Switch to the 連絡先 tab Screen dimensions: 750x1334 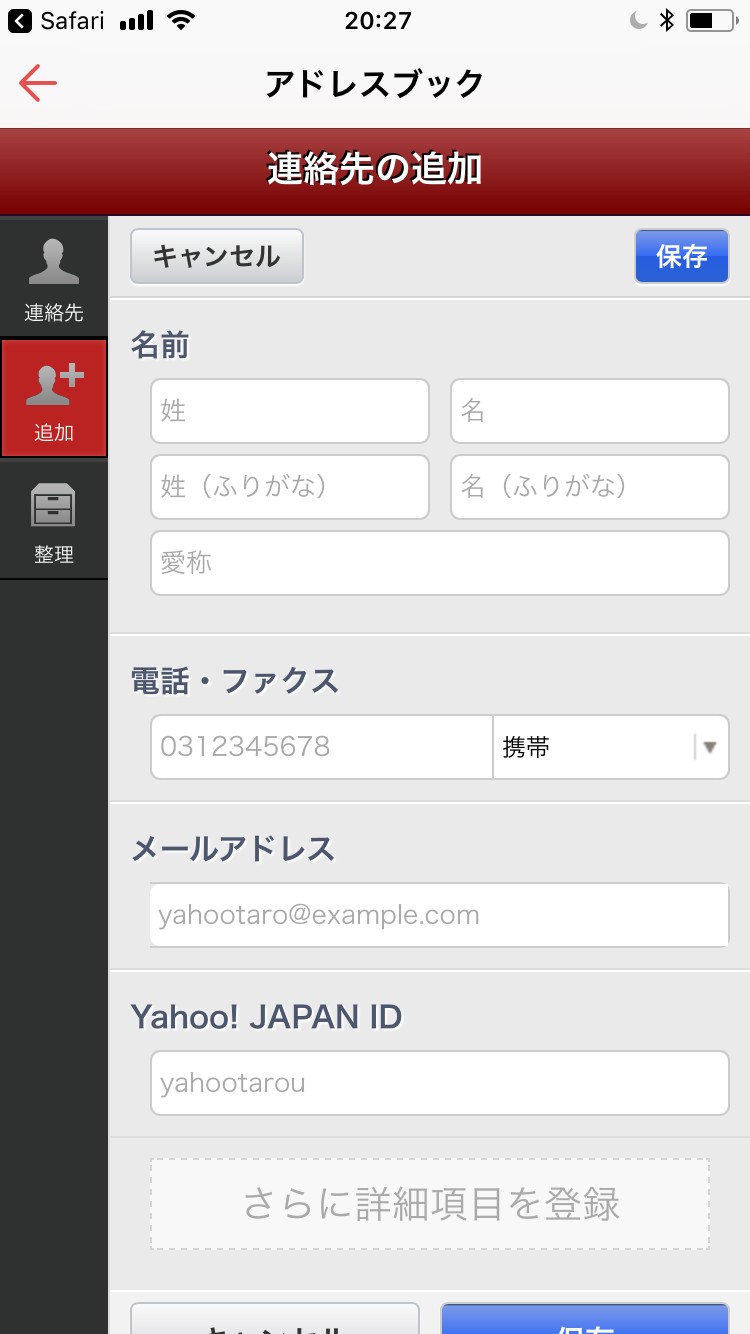click(54, 277)
